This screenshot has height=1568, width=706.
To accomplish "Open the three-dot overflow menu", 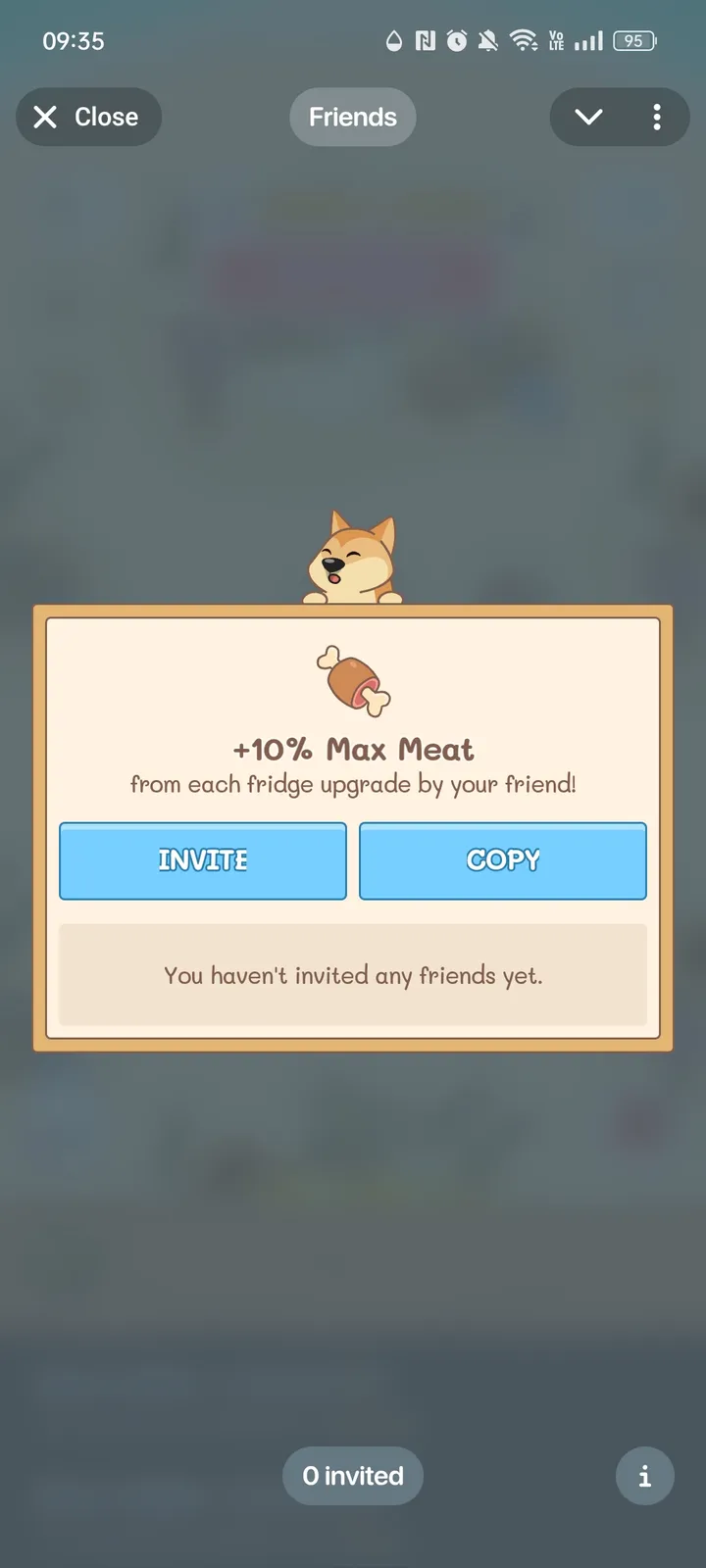I will pyautogui.click(x=657, y=117).
